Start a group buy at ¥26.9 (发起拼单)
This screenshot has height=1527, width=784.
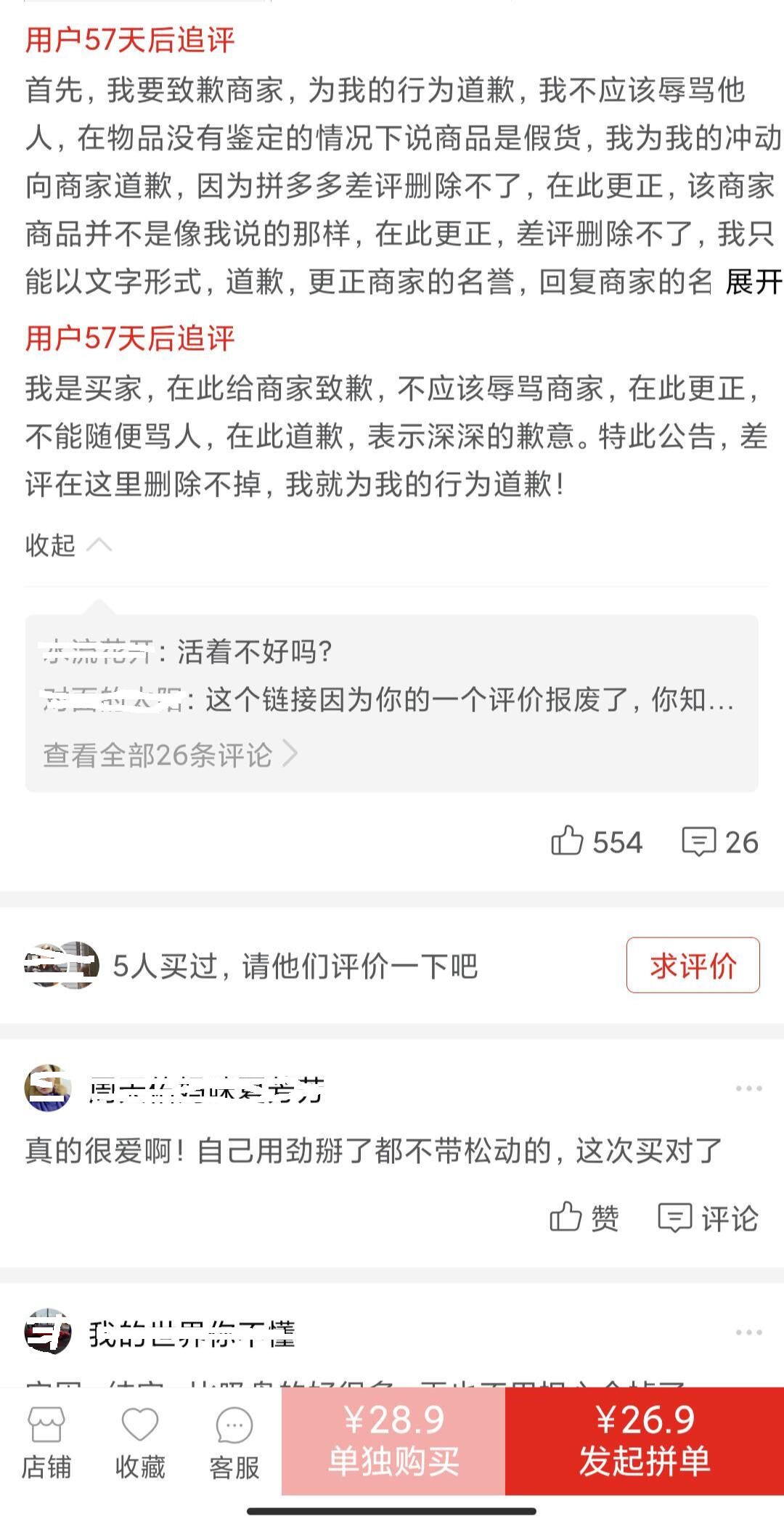tap(644, 1441)
